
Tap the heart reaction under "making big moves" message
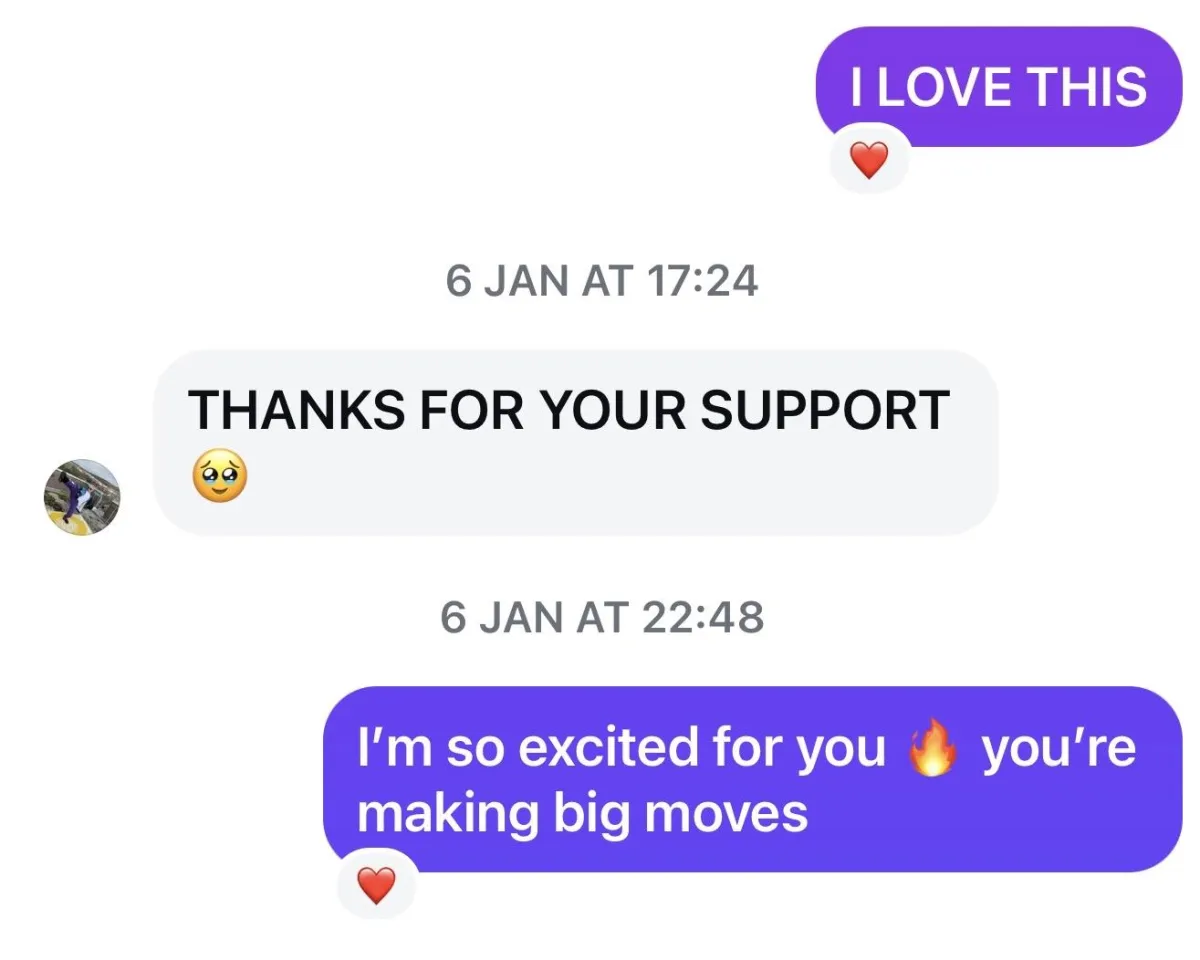tap(376, 885)
